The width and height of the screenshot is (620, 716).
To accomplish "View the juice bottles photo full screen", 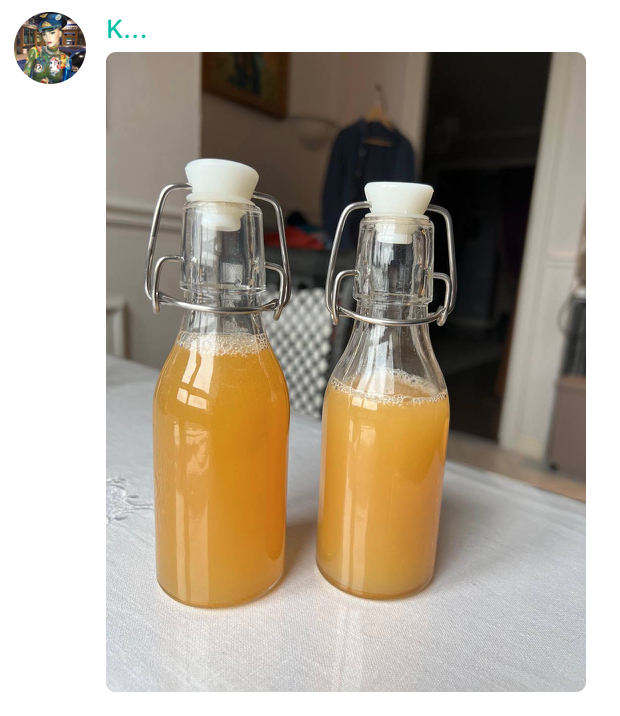I will tap(345, 371).
